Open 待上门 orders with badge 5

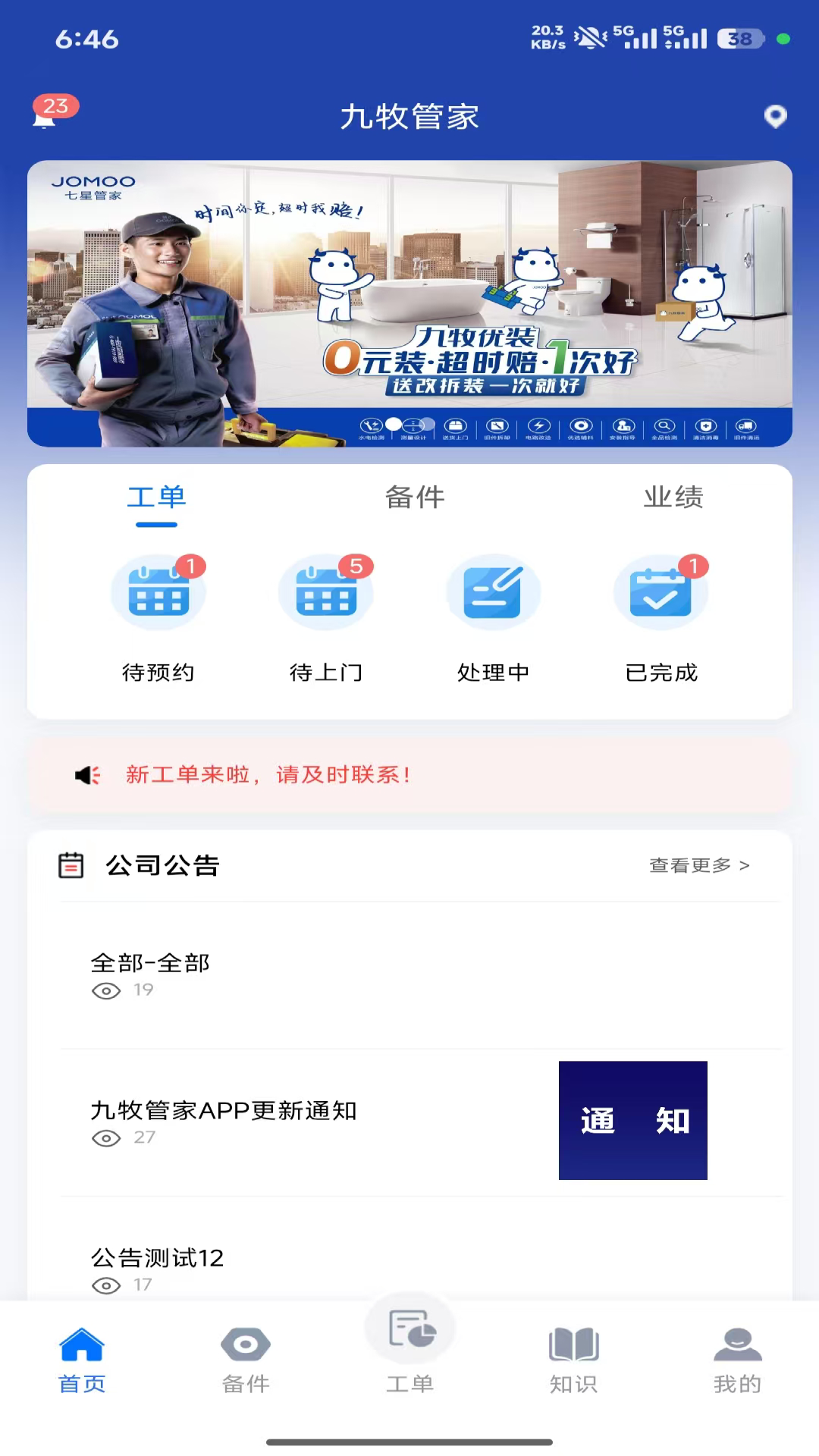[x=326, y=592]
